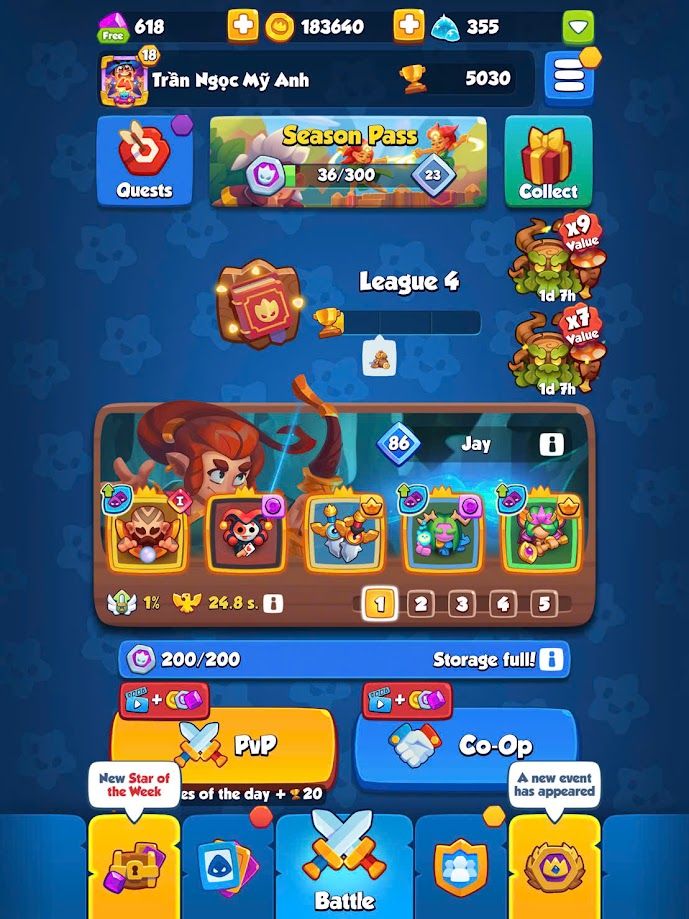Show Storage full info
This screenshot has width=689, height=919.
click(x=552, y=659)
